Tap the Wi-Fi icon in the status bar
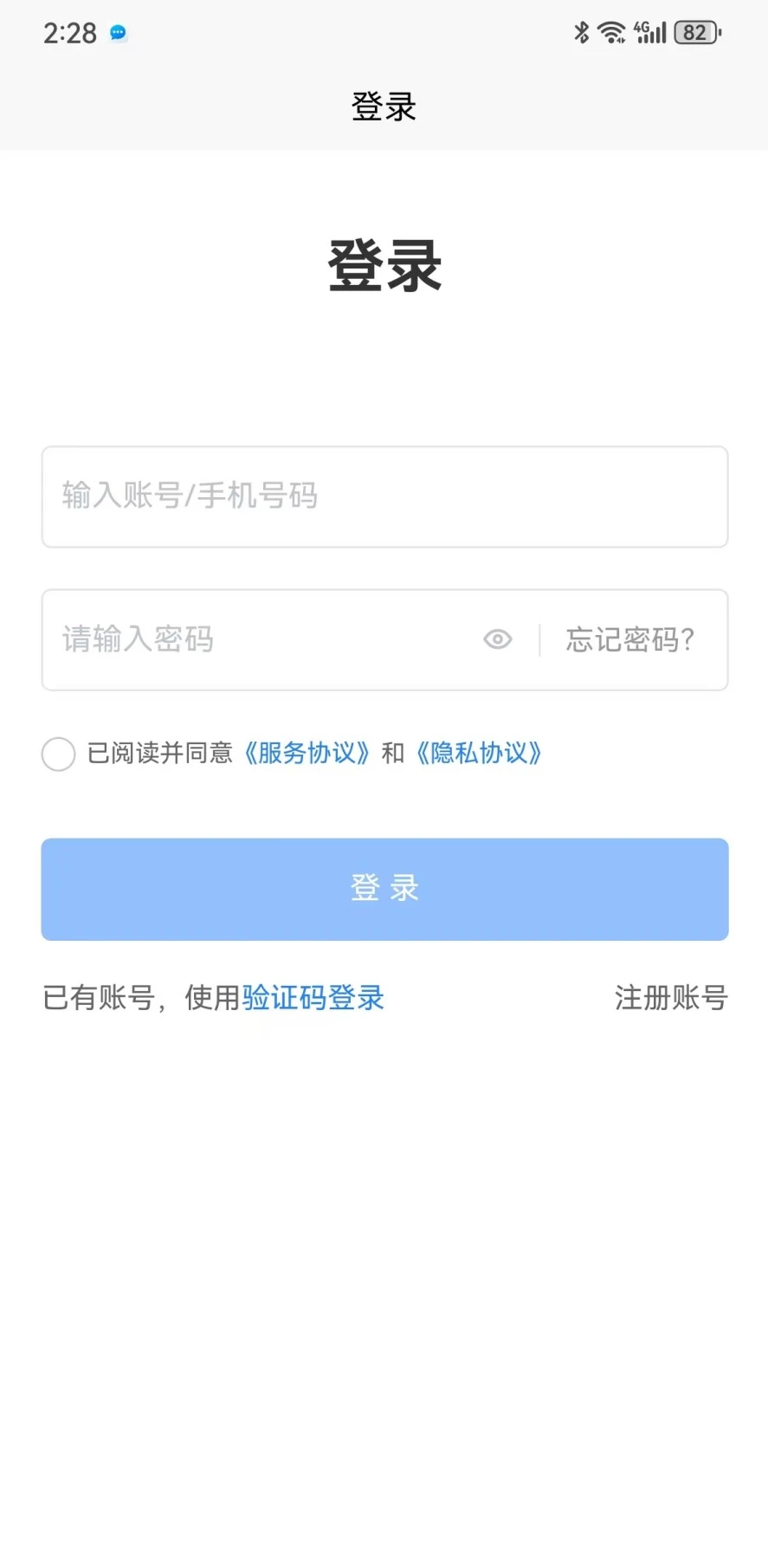The width and height of the screenshot is (768, 1568). (x=613, y=31)
